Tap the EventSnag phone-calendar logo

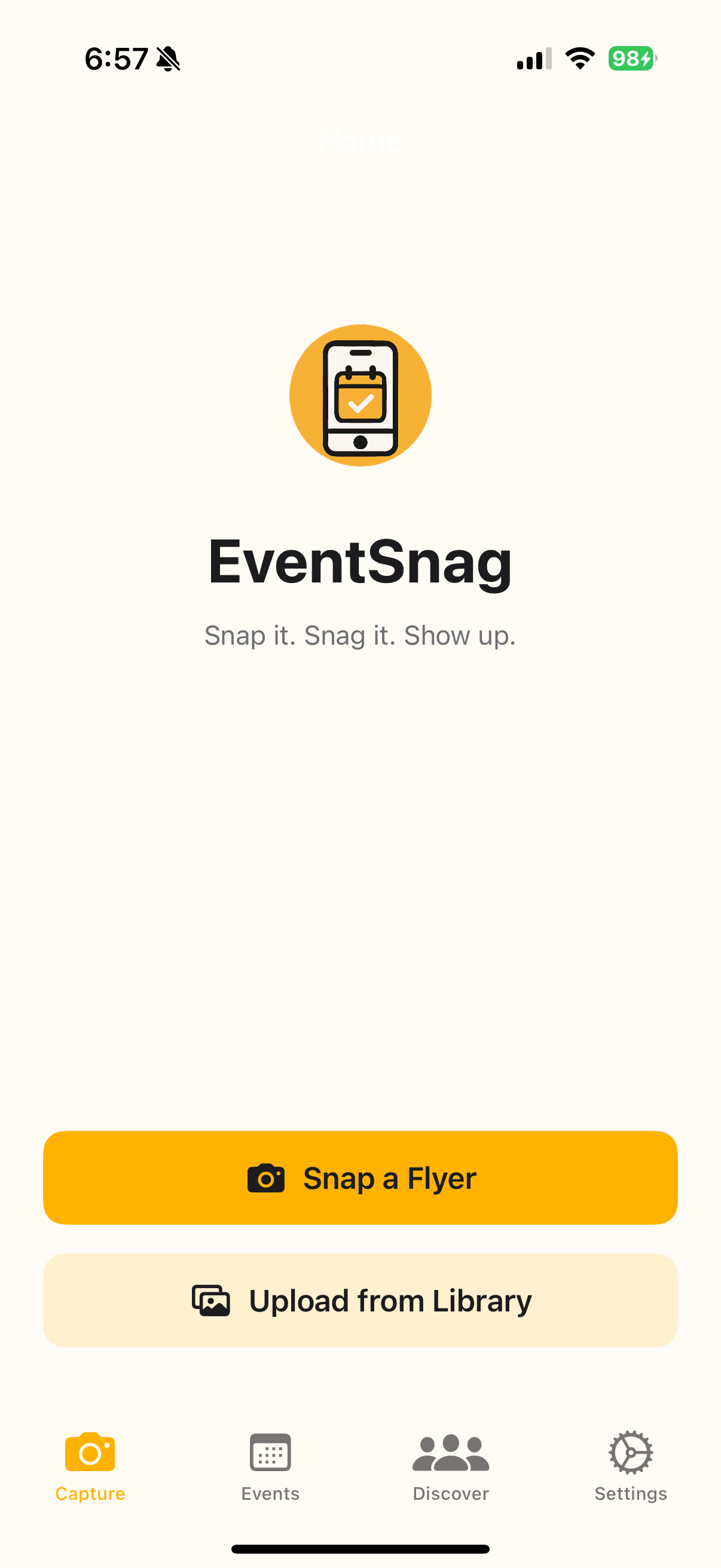[x=361, y=395]
